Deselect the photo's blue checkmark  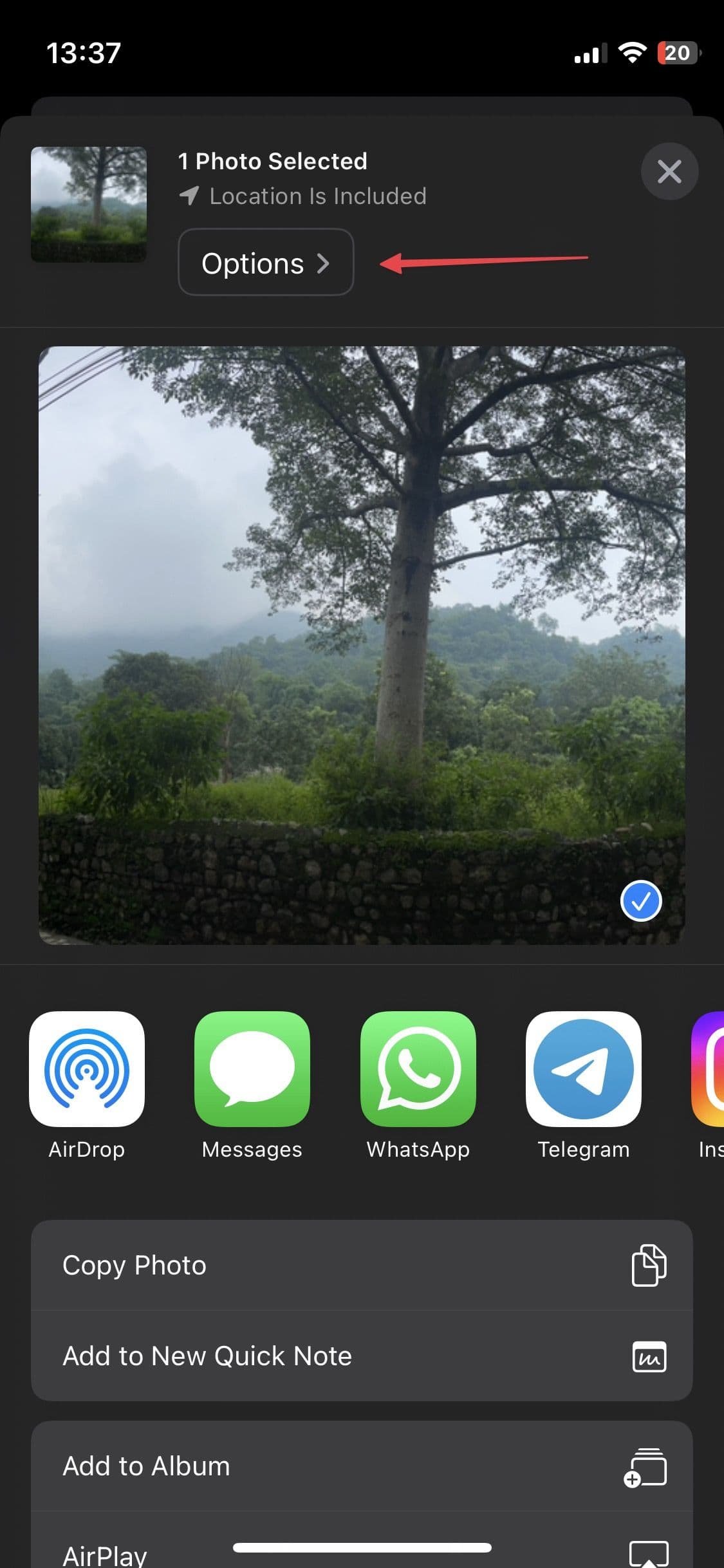[640, 902]
